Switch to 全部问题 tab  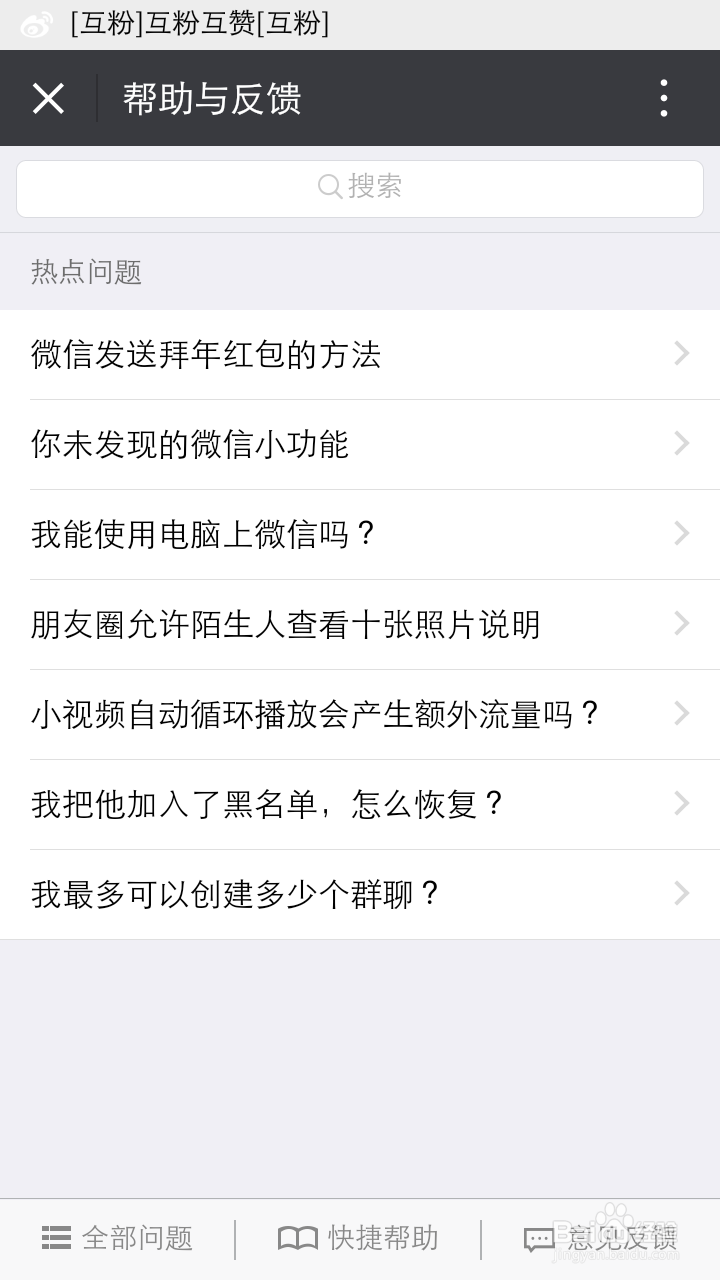(x=117, y=1239)
